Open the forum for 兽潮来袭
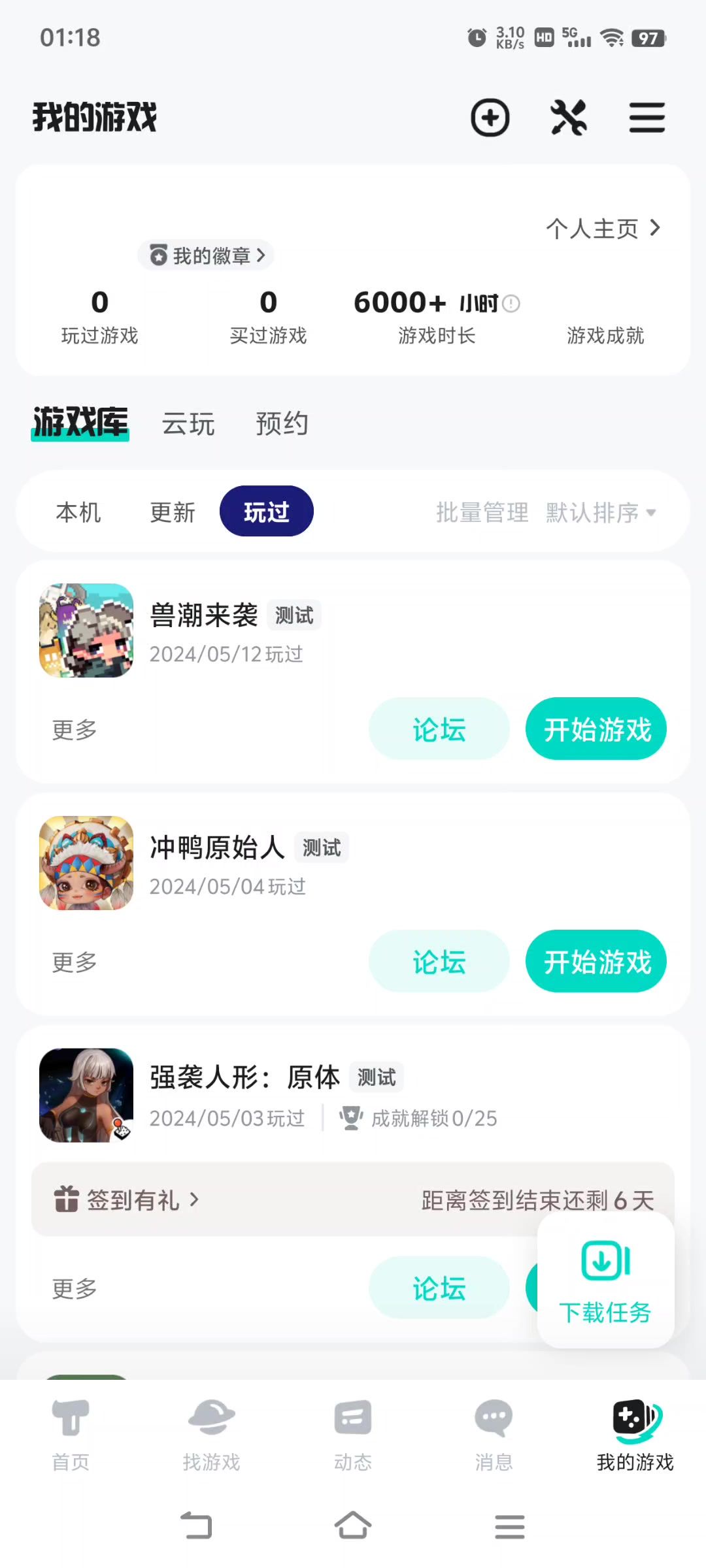 [439, 729]
